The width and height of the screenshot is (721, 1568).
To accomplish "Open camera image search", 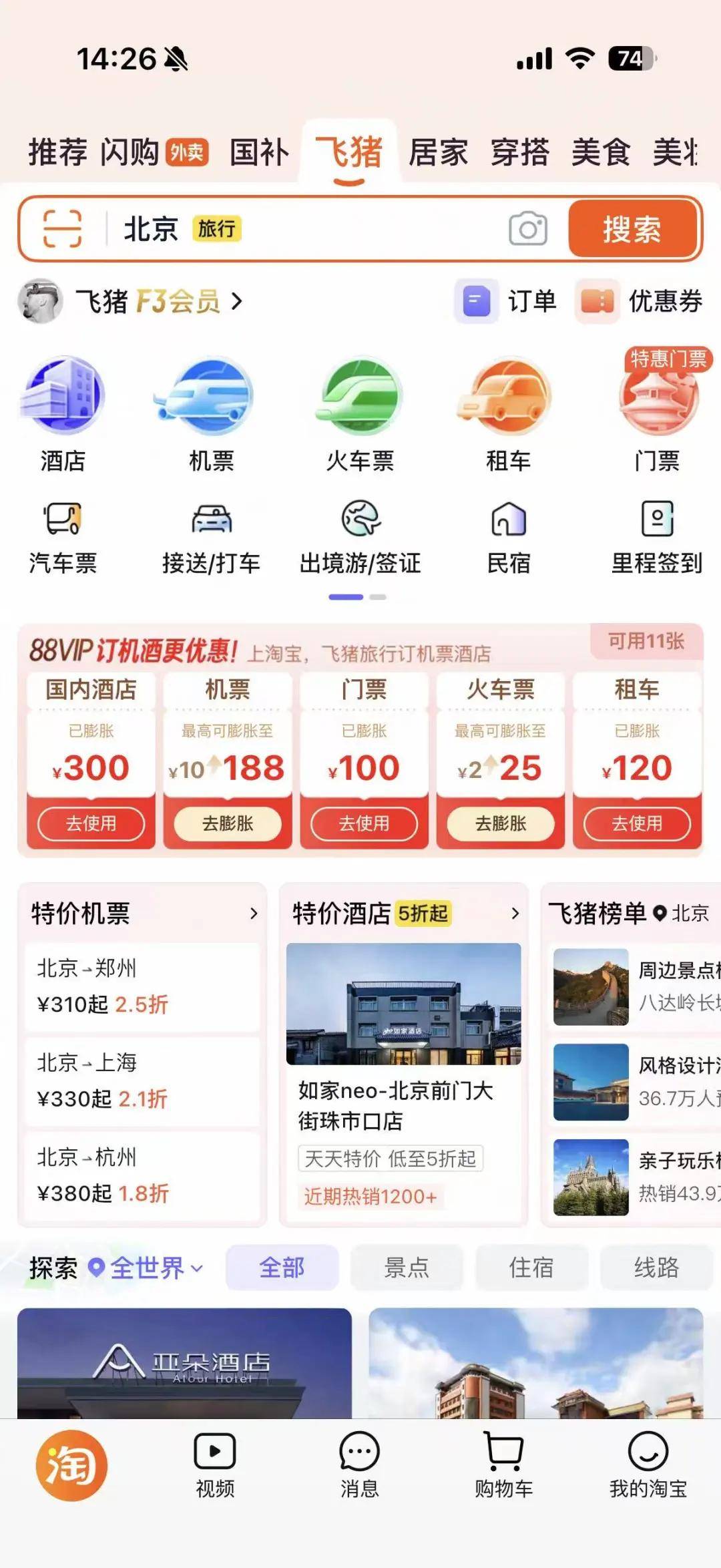I will [x=527, y=229].
